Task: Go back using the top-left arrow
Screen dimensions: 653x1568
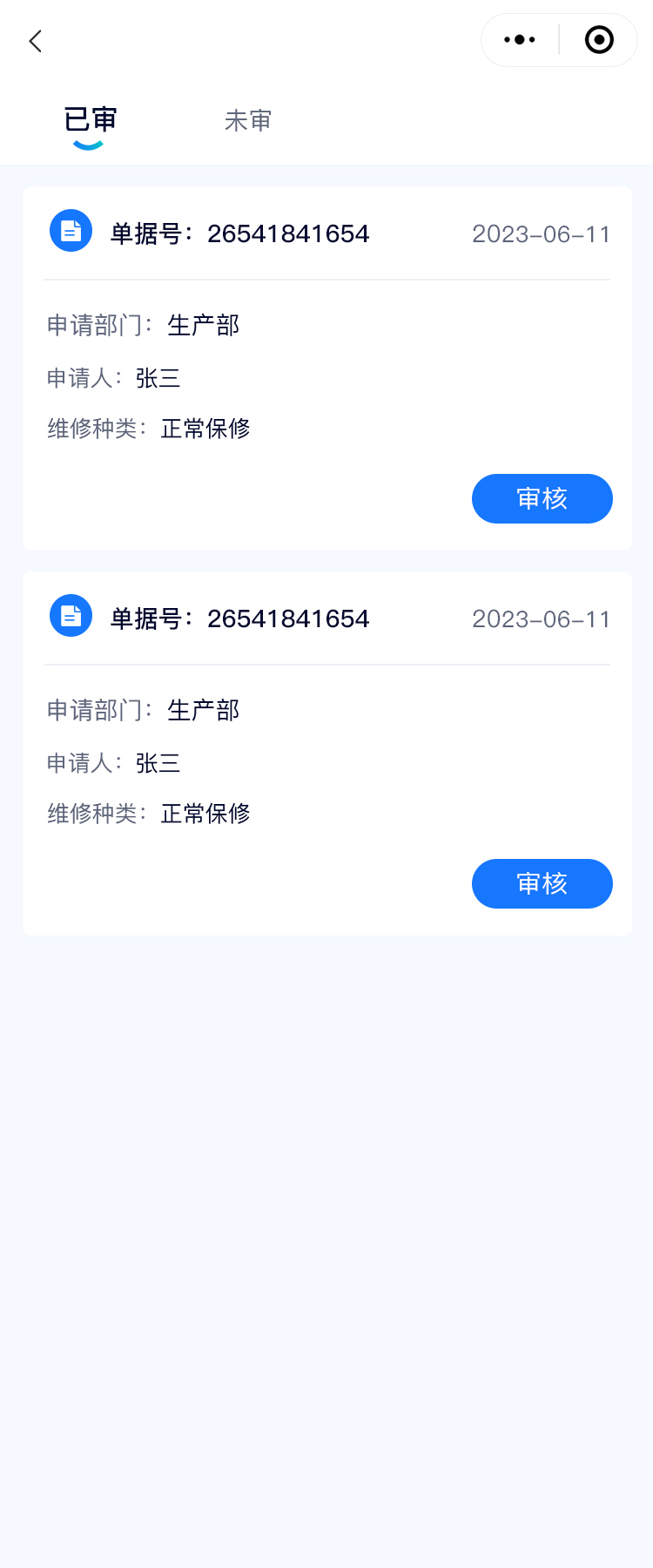Action: (x=36, y=41)
